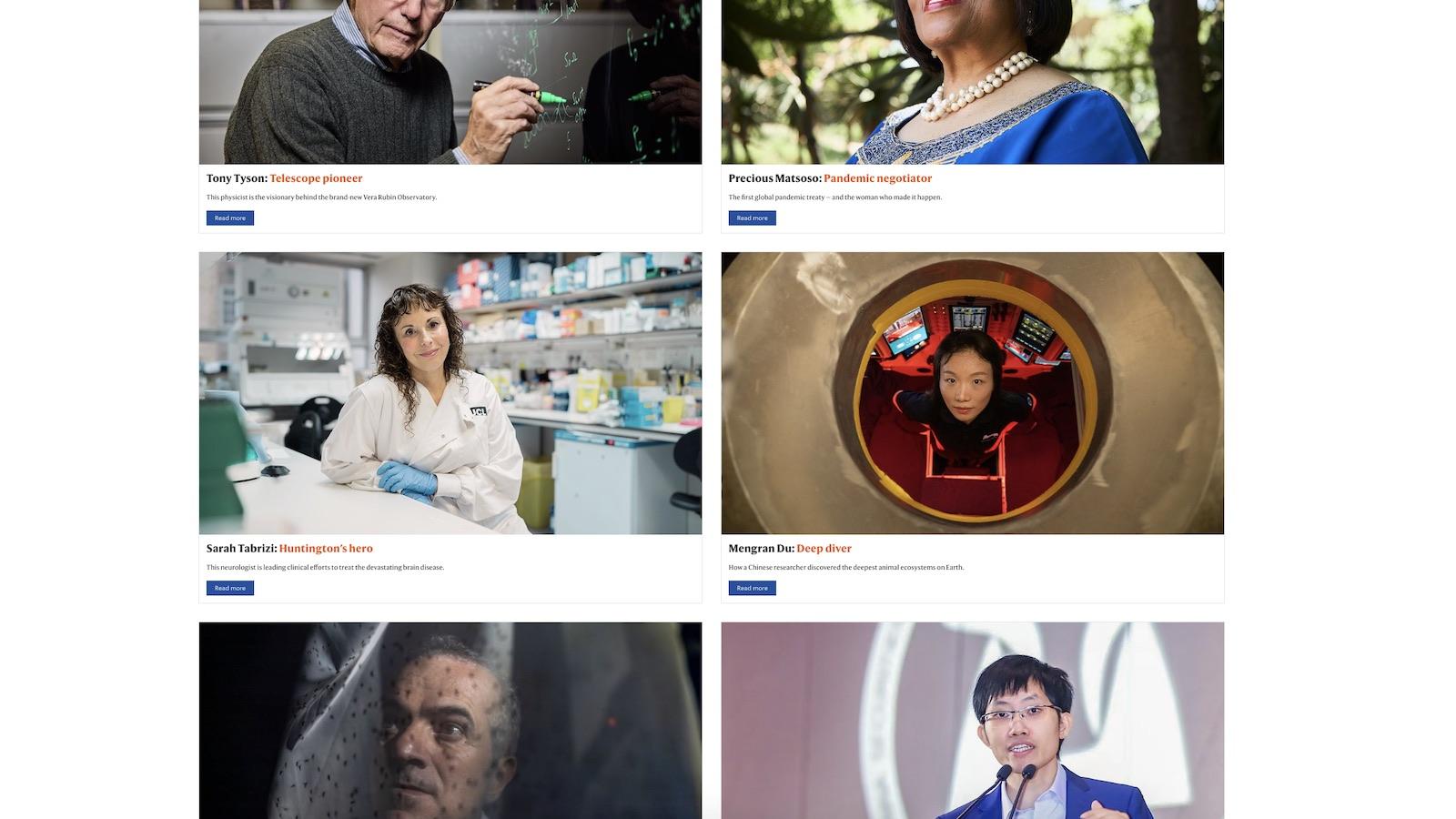The height and width of the screenshot is (819, 1456).
Task: Open Read more under Precious Matsoso
Action: click(752, 218)
